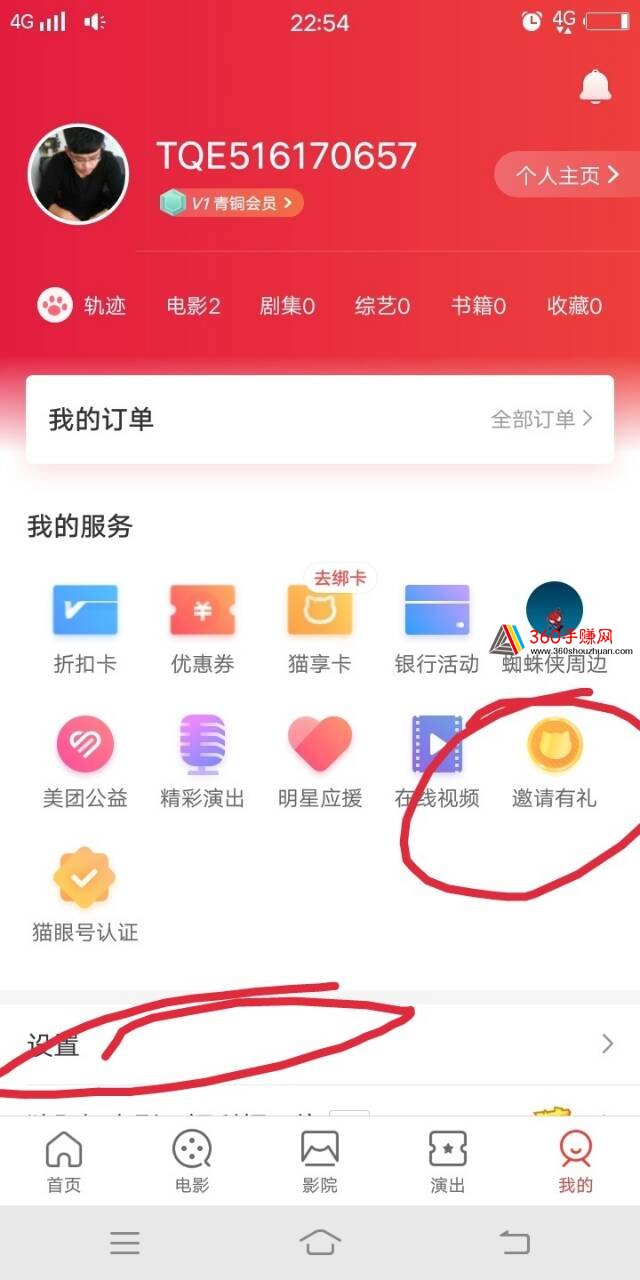Open 明星应援 star support
Screen dimensions: 640x1280
point(319,761)
